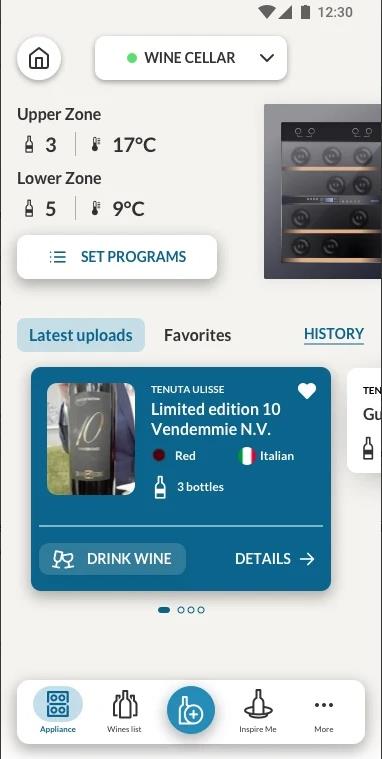The height and width of the screenshot is (759, 382).
Task: Tap the carousel page indicator dots
Action: tap(181, 610)
